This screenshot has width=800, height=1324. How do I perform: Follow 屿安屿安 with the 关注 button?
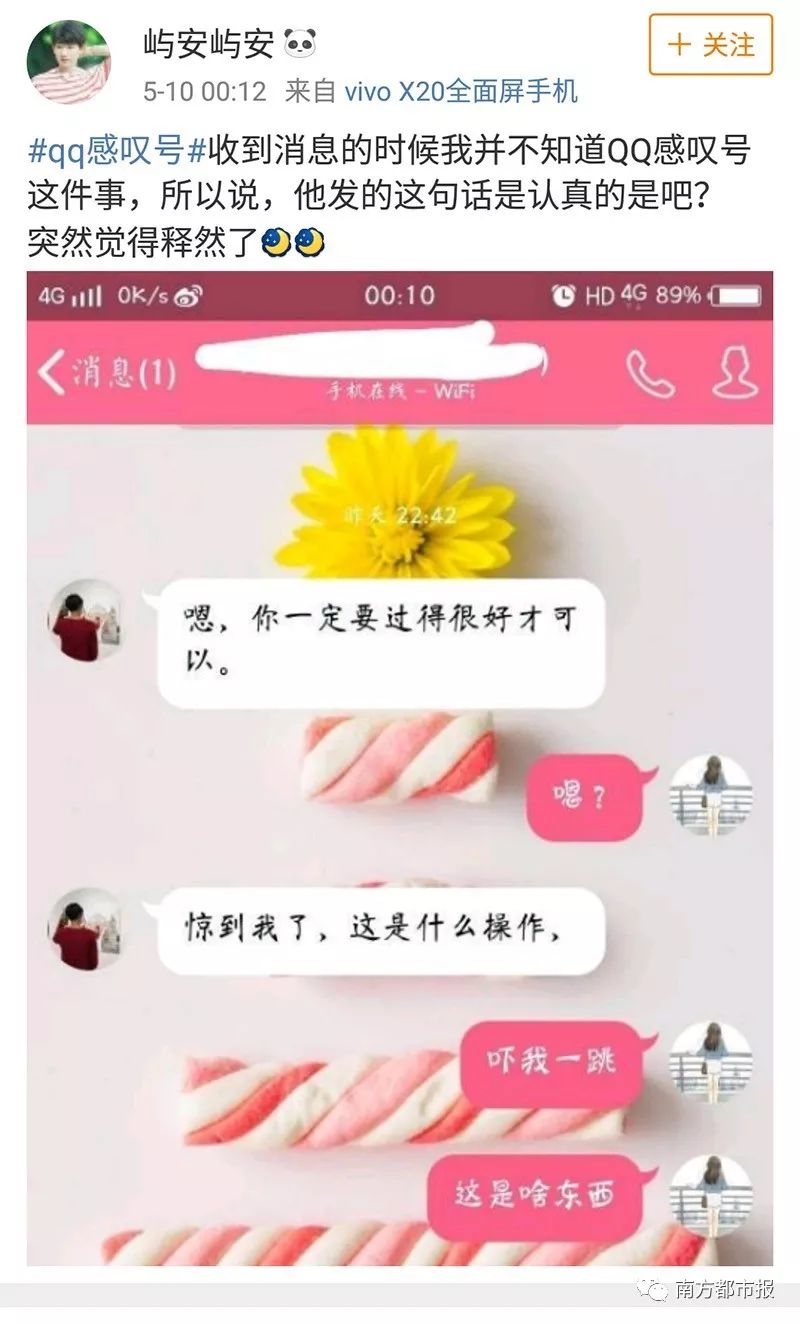710,45
